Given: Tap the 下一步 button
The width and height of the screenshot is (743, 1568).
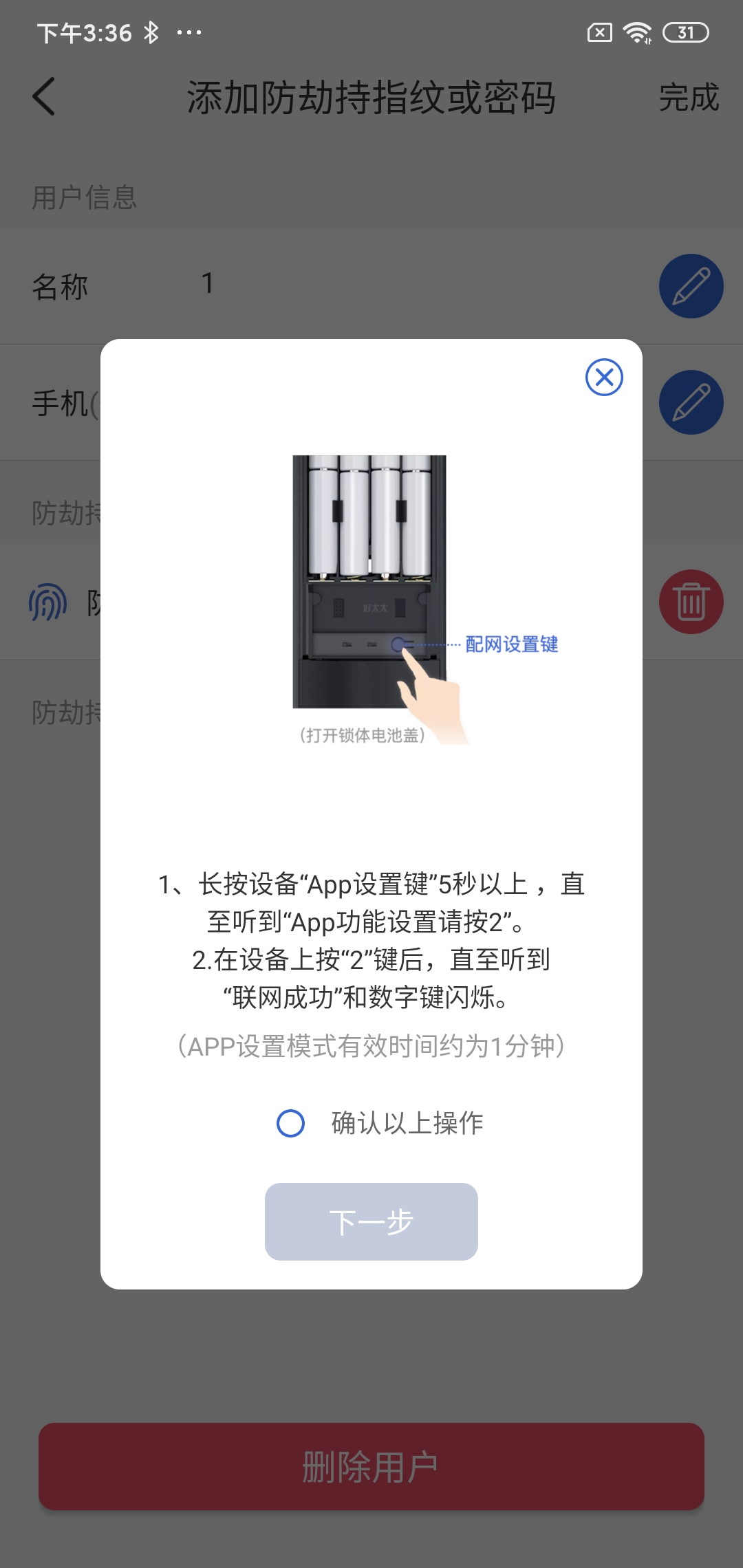Looking at the screenshot, I should click(371, 1221).
